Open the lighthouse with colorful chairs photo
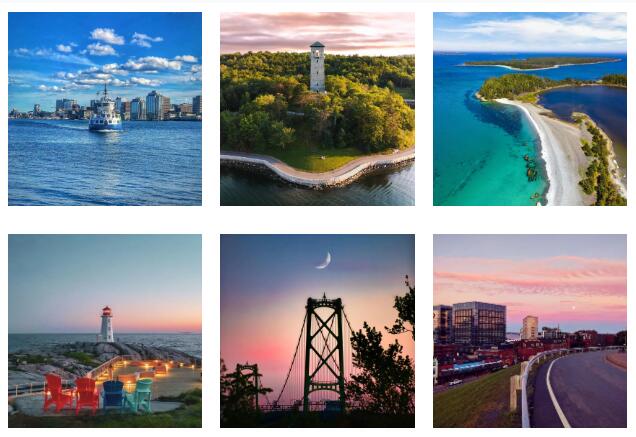Viewport: 636px width, 437px height. pyautogui.click(x=105, y=331)
